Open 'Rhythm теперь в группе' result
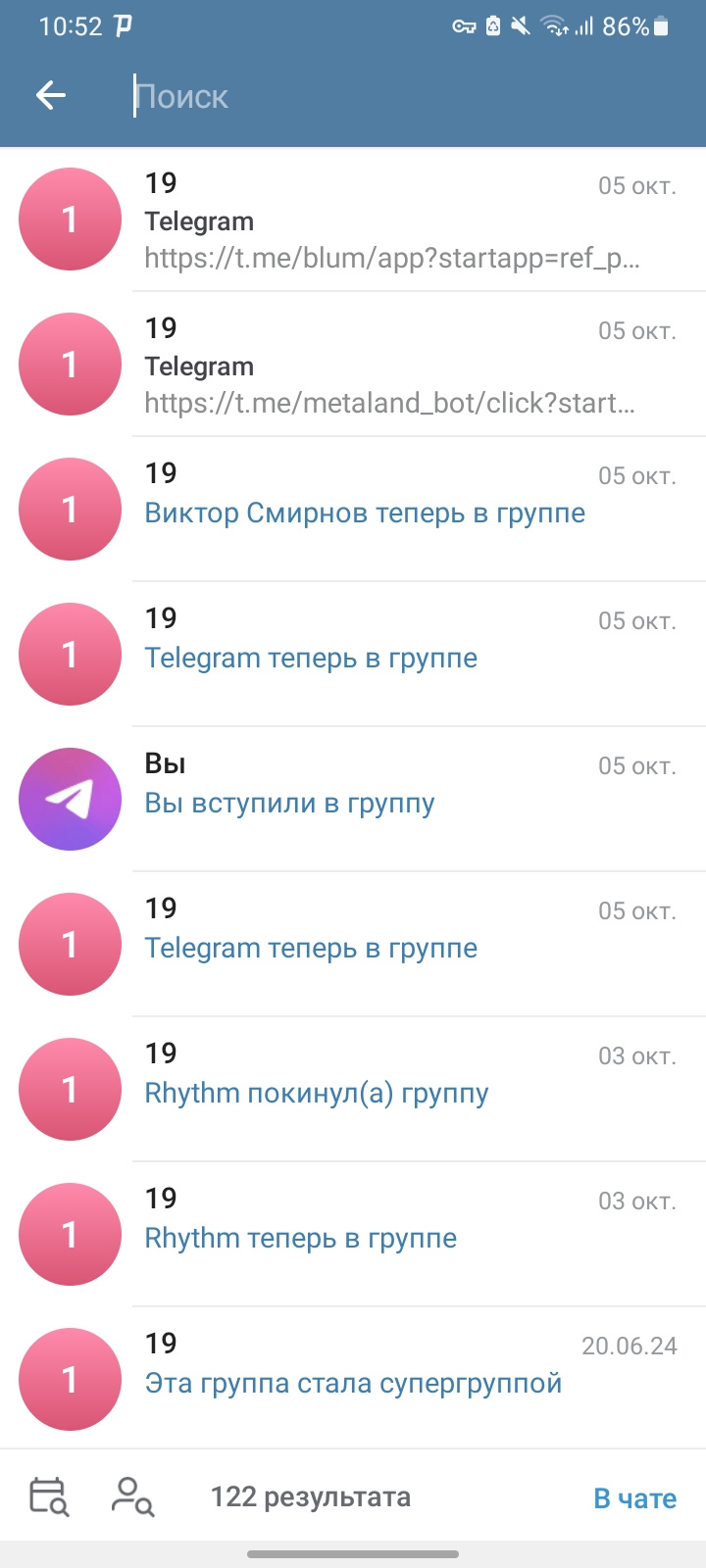This screenshot has height=1568, width=706. click(392, 1236)
